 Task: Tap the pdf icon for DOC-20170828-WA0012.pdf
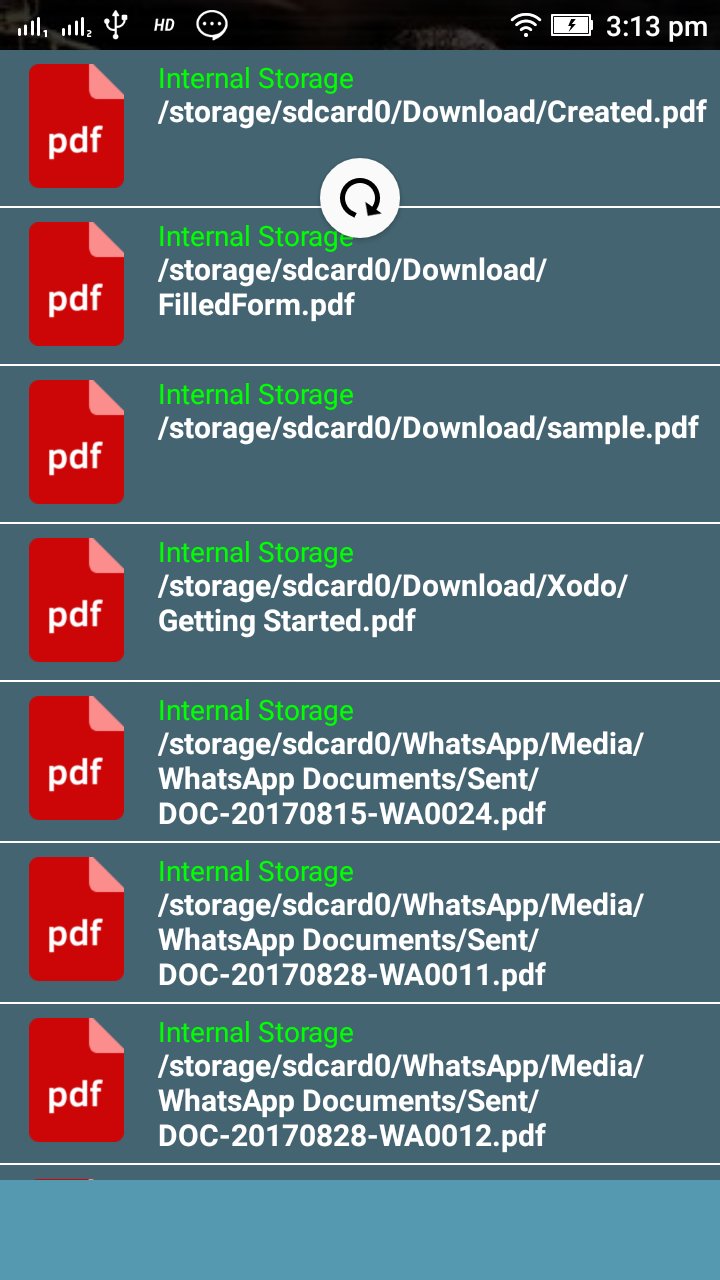pos(76,1092)
